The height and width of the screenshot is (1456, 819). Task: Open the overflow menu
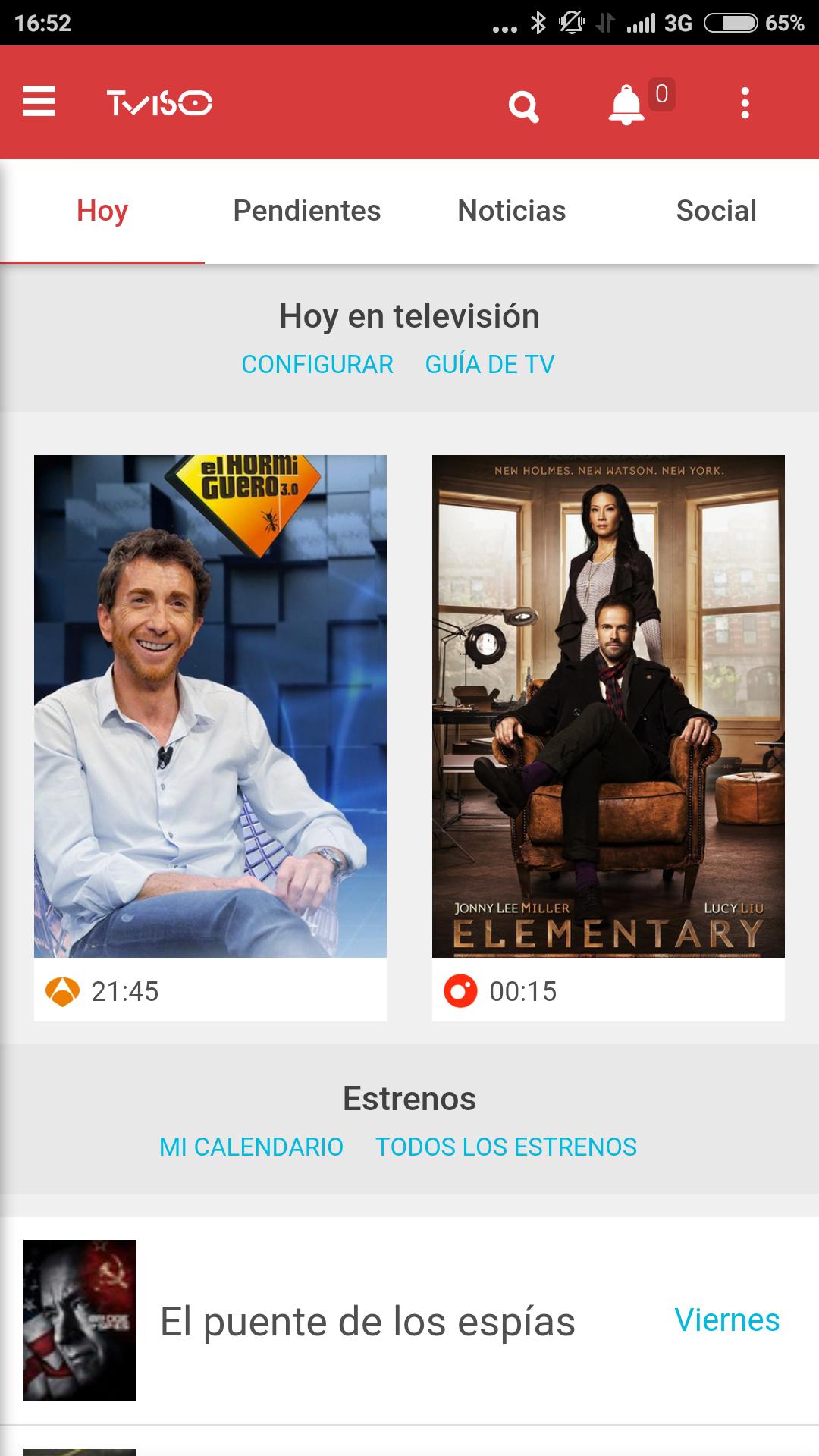point(745,103)
